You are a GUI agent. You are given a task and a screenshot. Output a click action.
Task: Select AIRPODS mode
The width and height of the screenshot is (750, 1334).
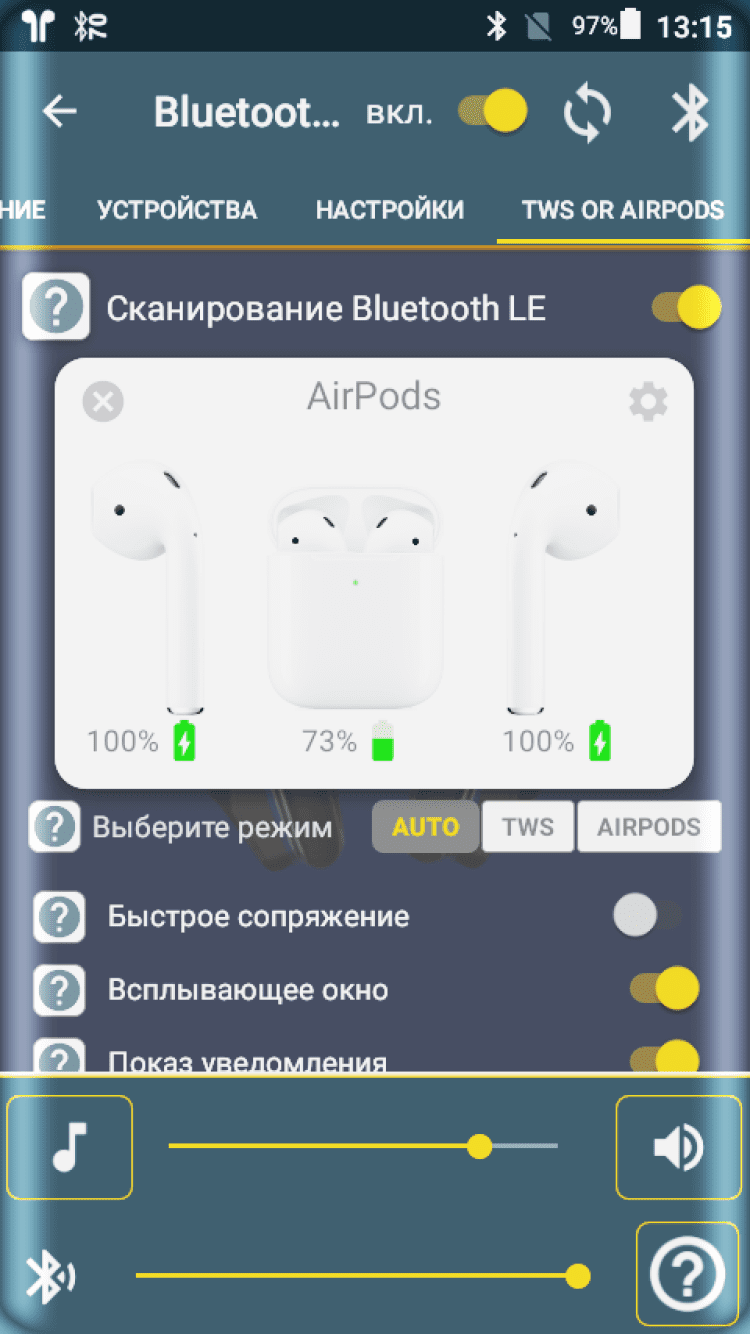[x=649, y=827]
